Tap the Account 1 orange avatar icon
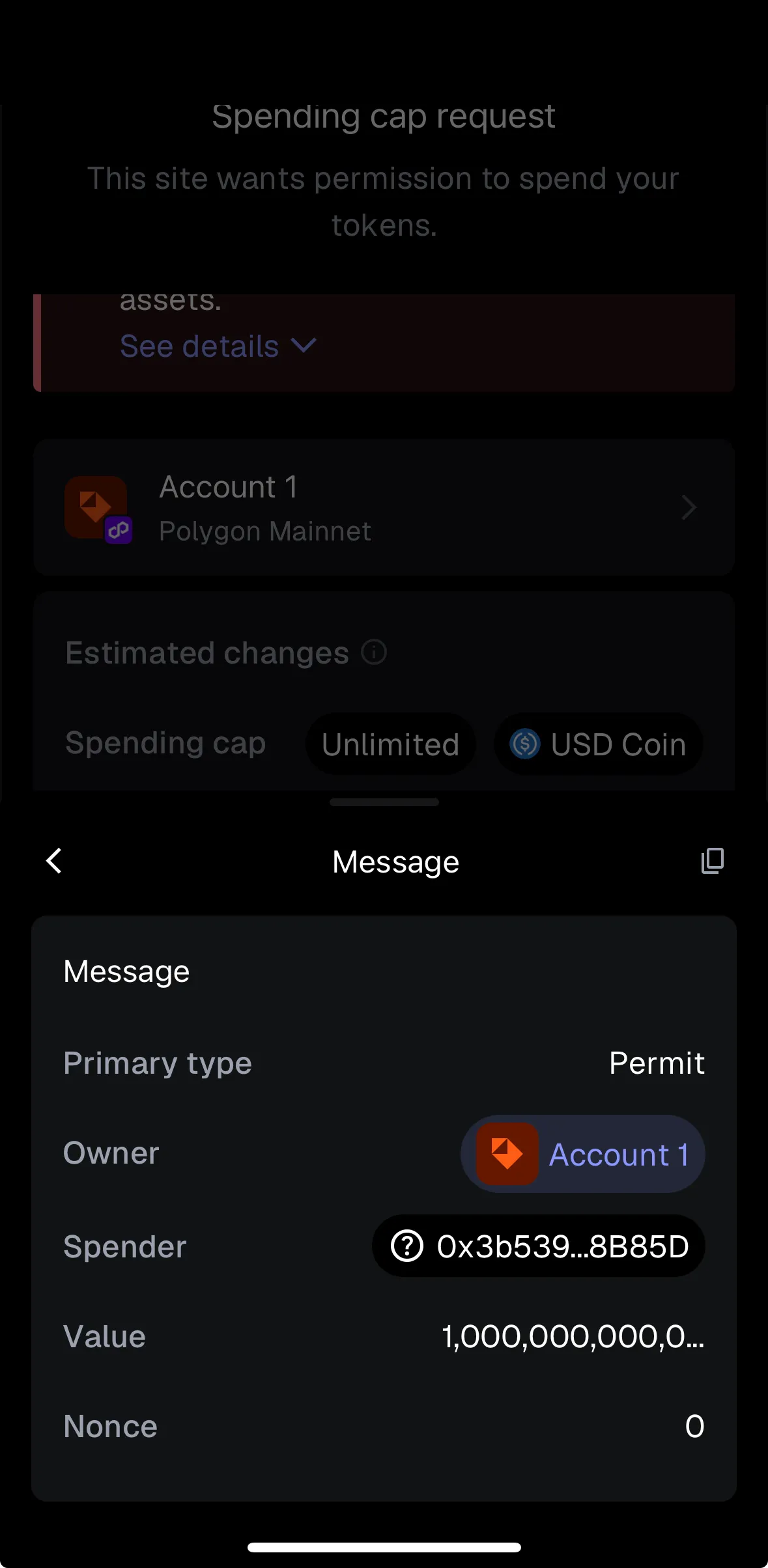Image resolution: width=768 pixels, height=1568 pixels. point(96,507)
